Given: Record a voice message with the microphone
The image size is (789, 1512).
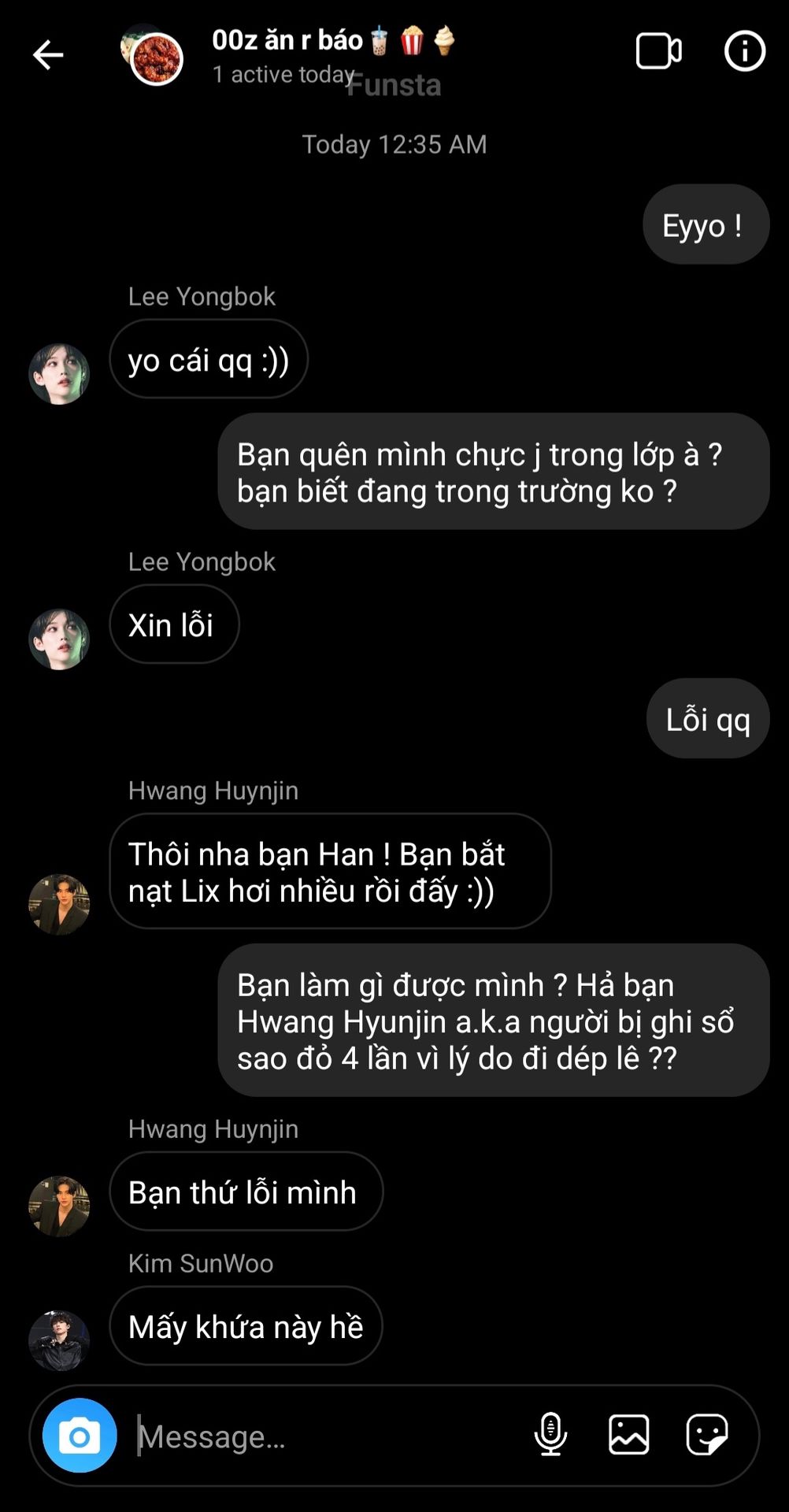Looking at the screenshot, I should tap(550, 1434).
